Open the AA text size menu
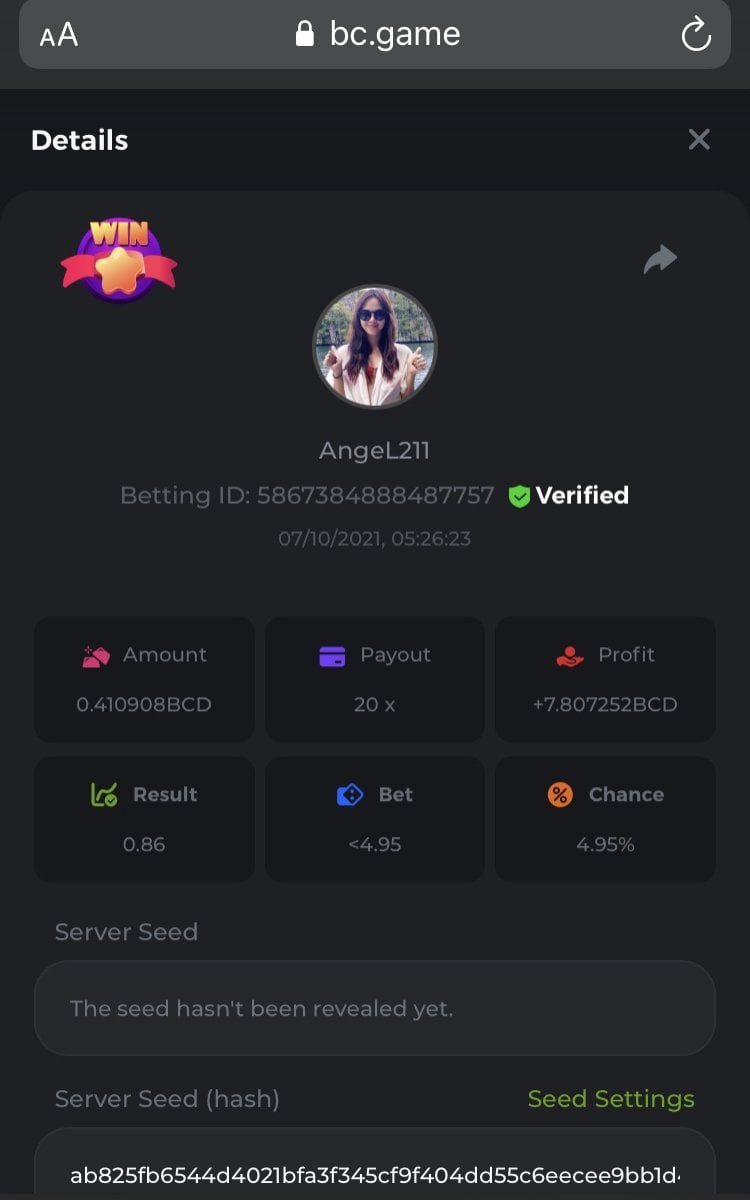The width and height of the screenshot is (750, 1200). 59,36
